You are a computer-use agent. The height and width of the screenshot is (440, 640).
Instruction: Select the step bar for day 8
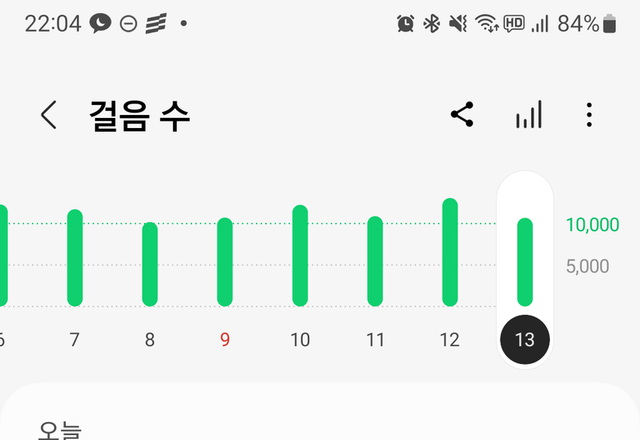150,264
